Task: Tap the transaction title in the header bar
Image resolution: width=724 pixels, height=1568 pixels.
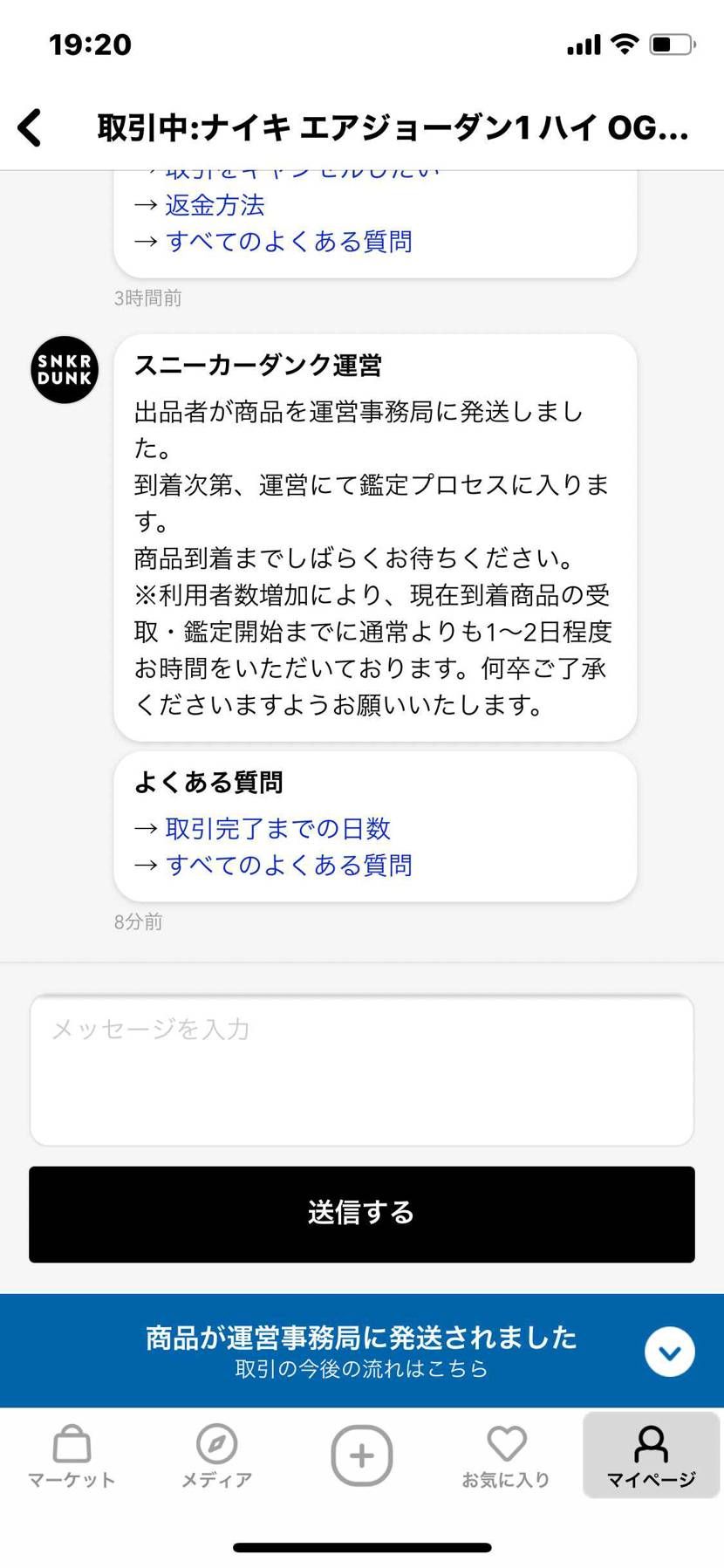Action: 393,127
